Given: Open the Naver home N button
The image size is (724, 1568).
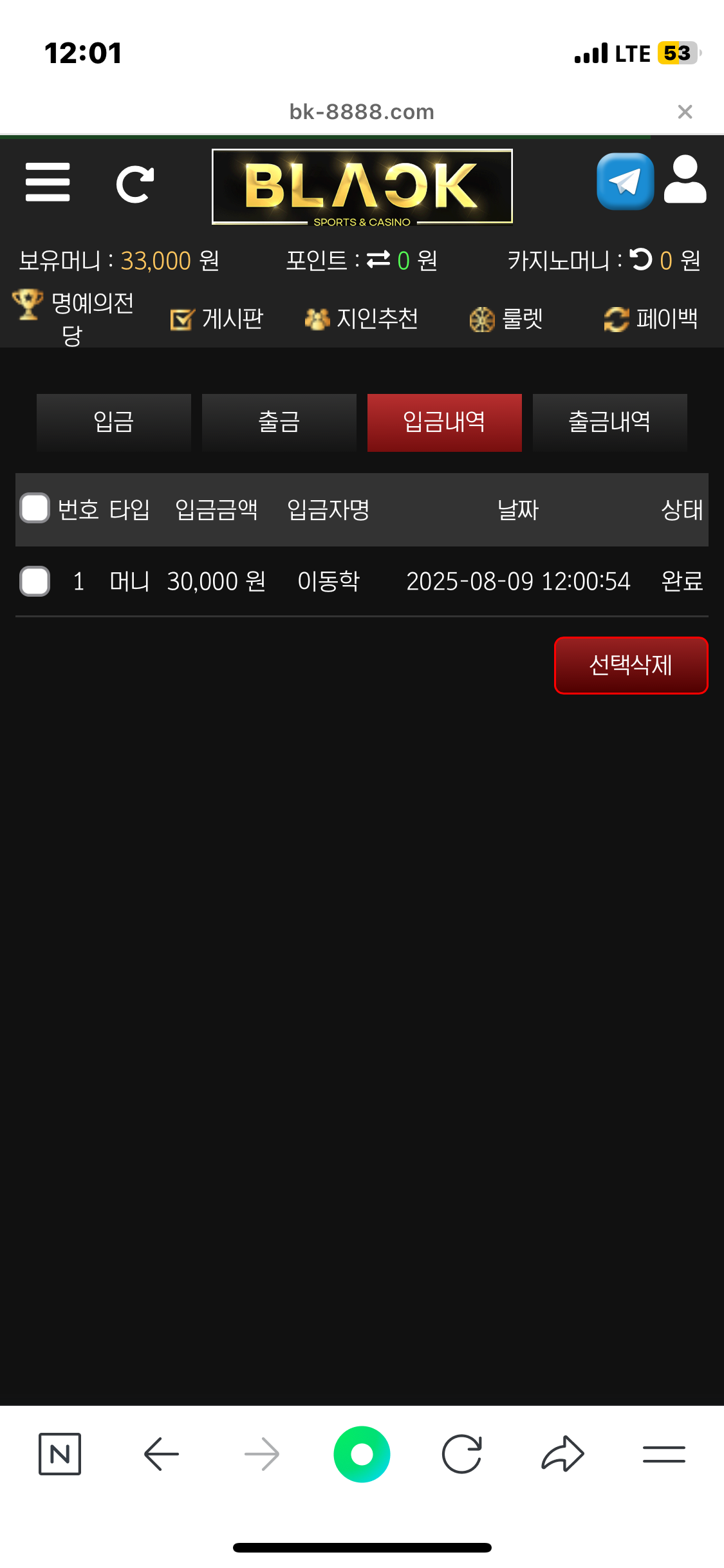Looking at the screenshot, I should pos(60,1454).
